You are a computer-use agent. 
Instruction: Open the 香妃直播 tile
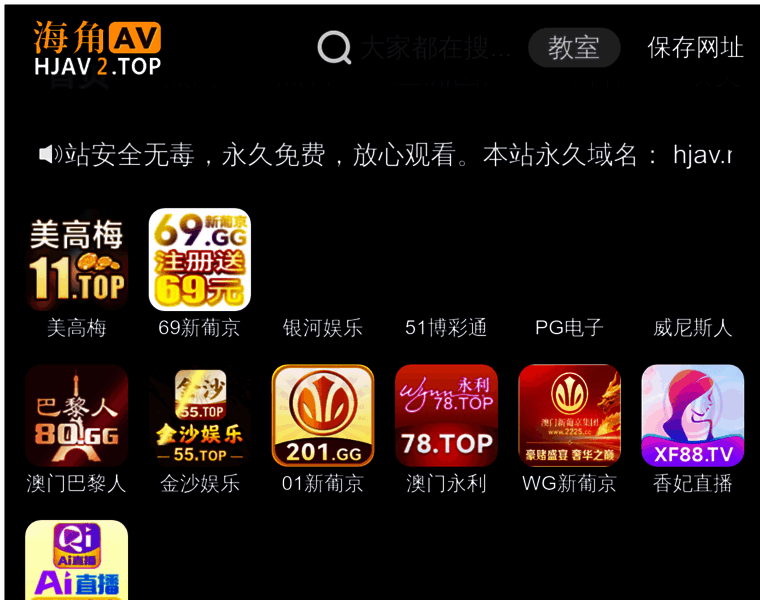[x=692, y=416]
